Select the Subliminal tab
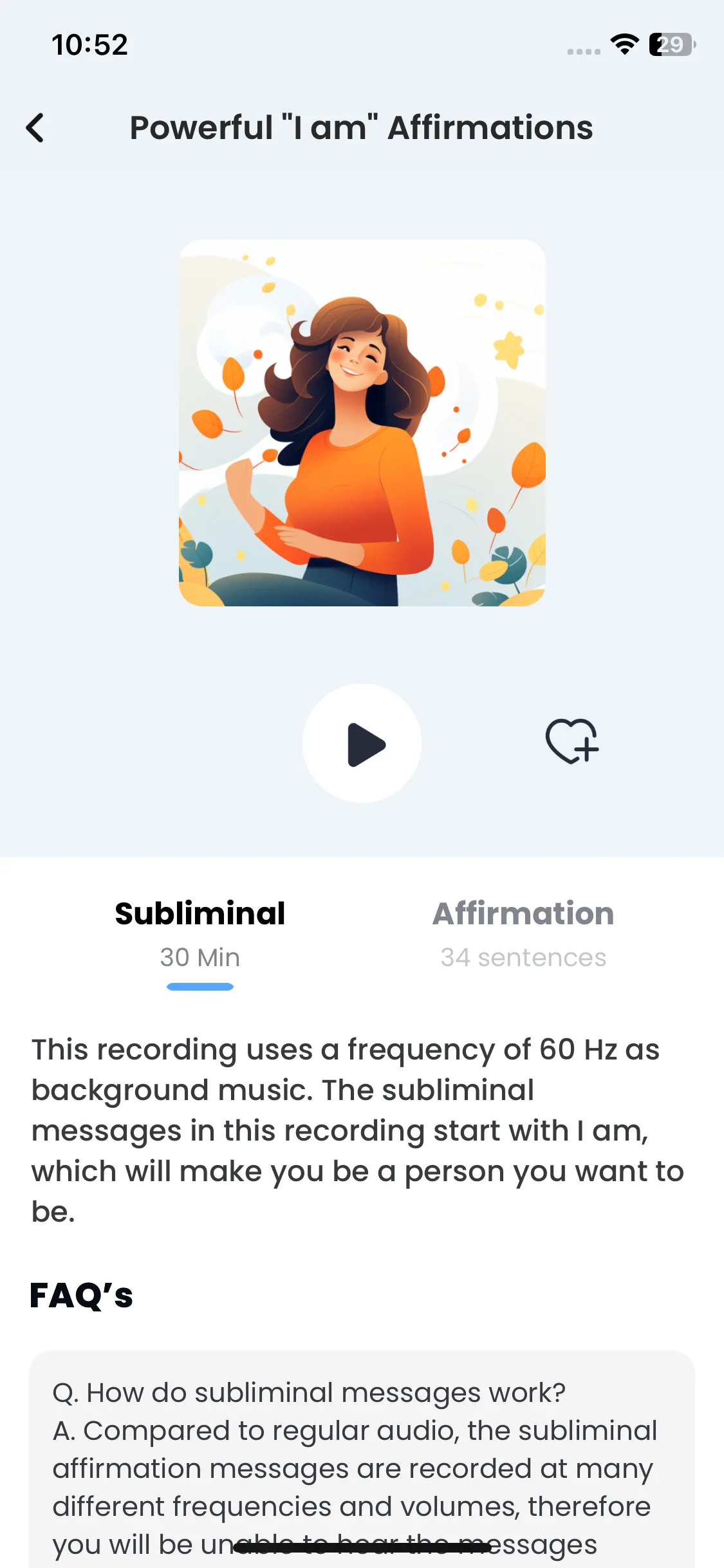Viewport: 724px width, 1568px height. (x=200, y=935)
